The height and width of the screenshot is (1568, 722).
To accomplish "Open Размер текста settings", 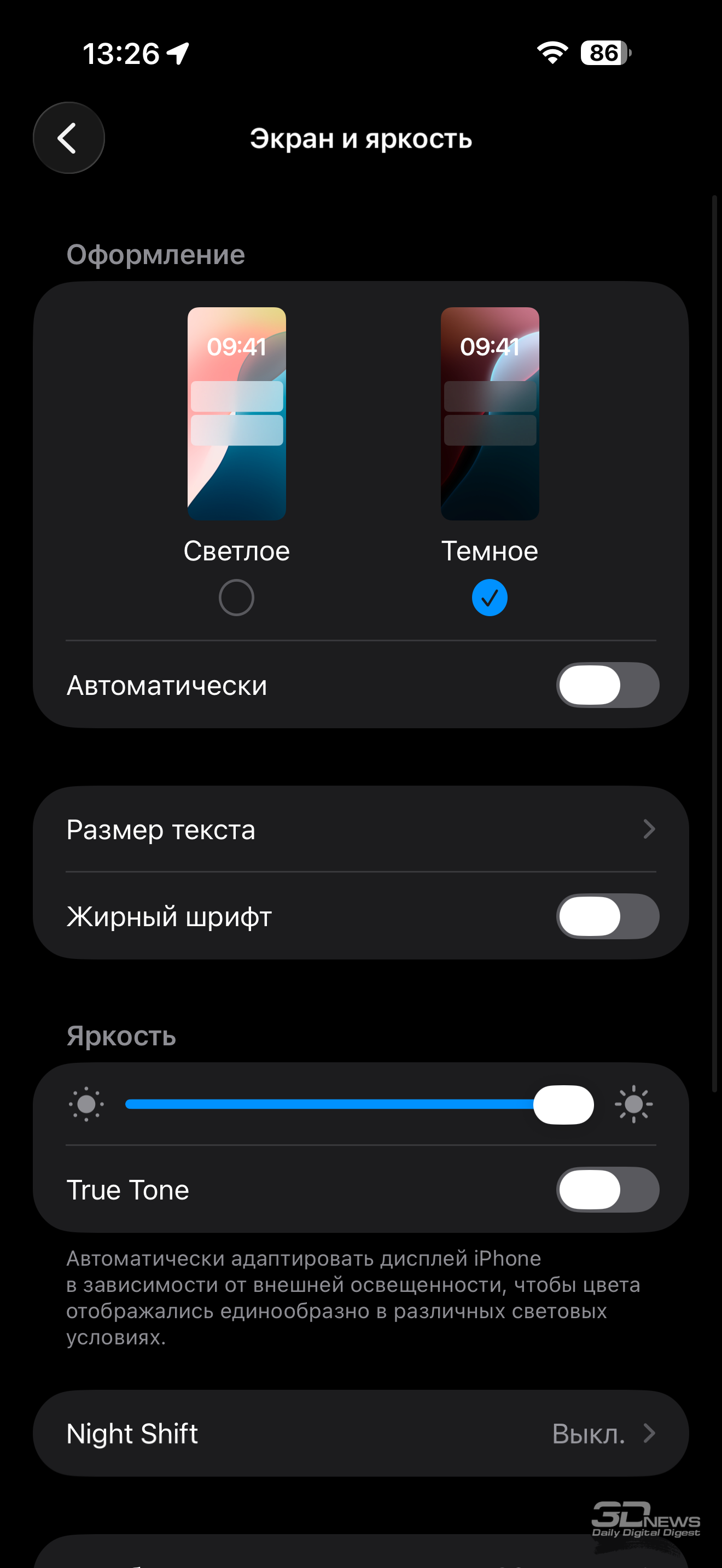I will tap(360, 829).
